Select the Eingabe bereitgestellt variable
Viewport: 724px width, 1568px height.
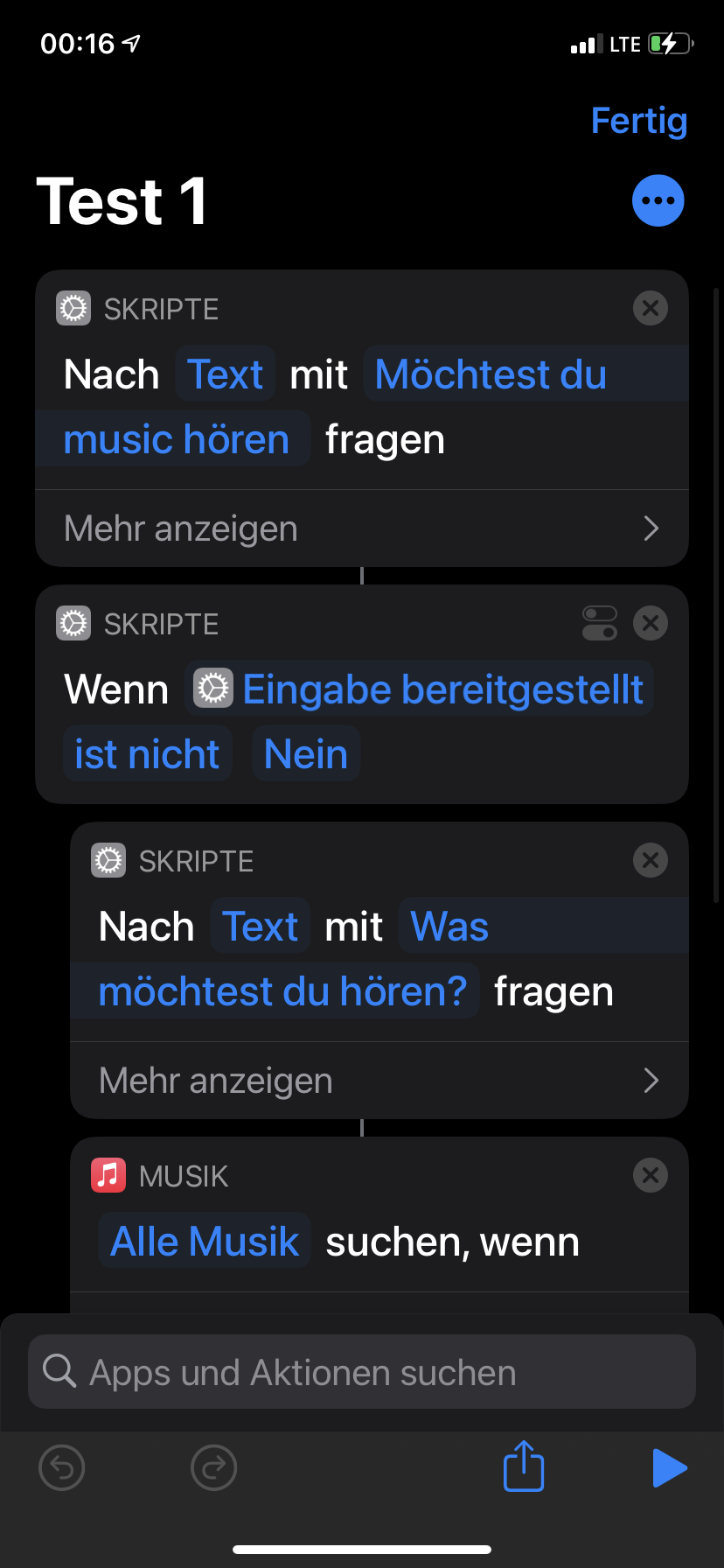pyautogui.click(x=420, y=689)
